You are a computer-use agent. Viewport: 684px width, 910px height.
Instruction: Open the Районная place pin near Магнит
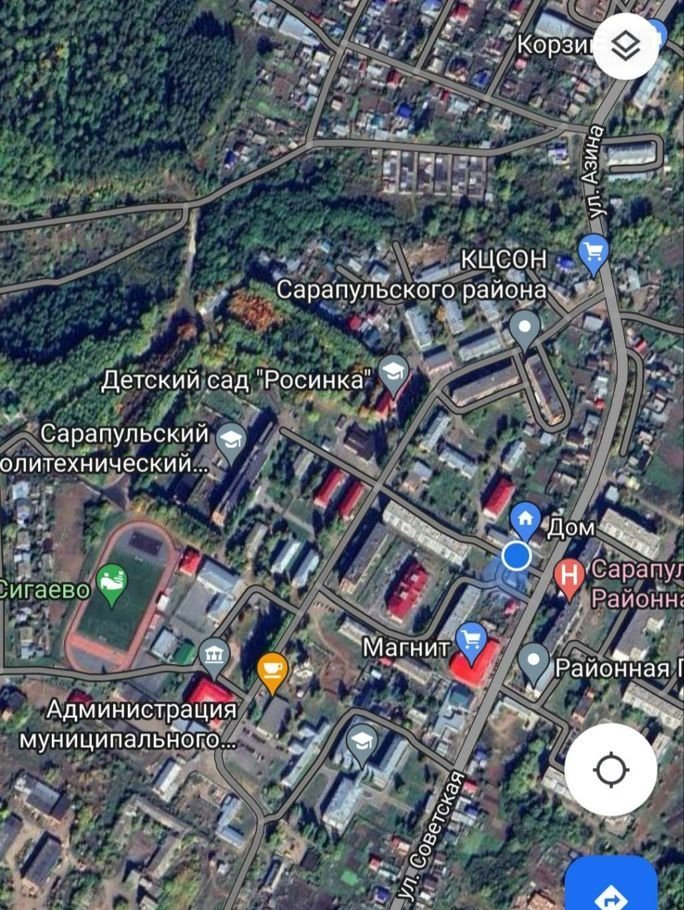point(535,663)
